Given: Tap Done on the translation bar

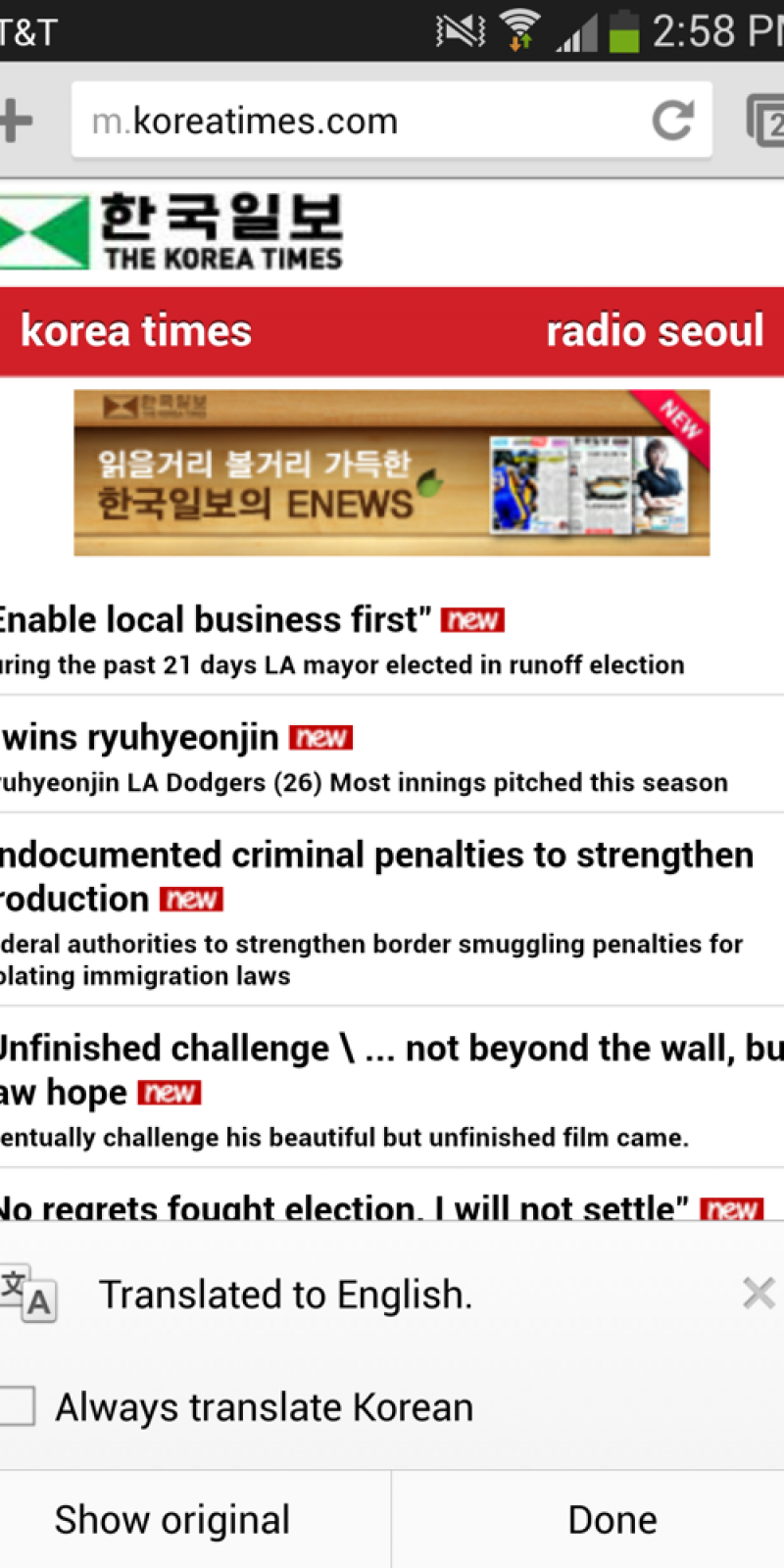Looking at the screenshot, I should pos(612,1520).
